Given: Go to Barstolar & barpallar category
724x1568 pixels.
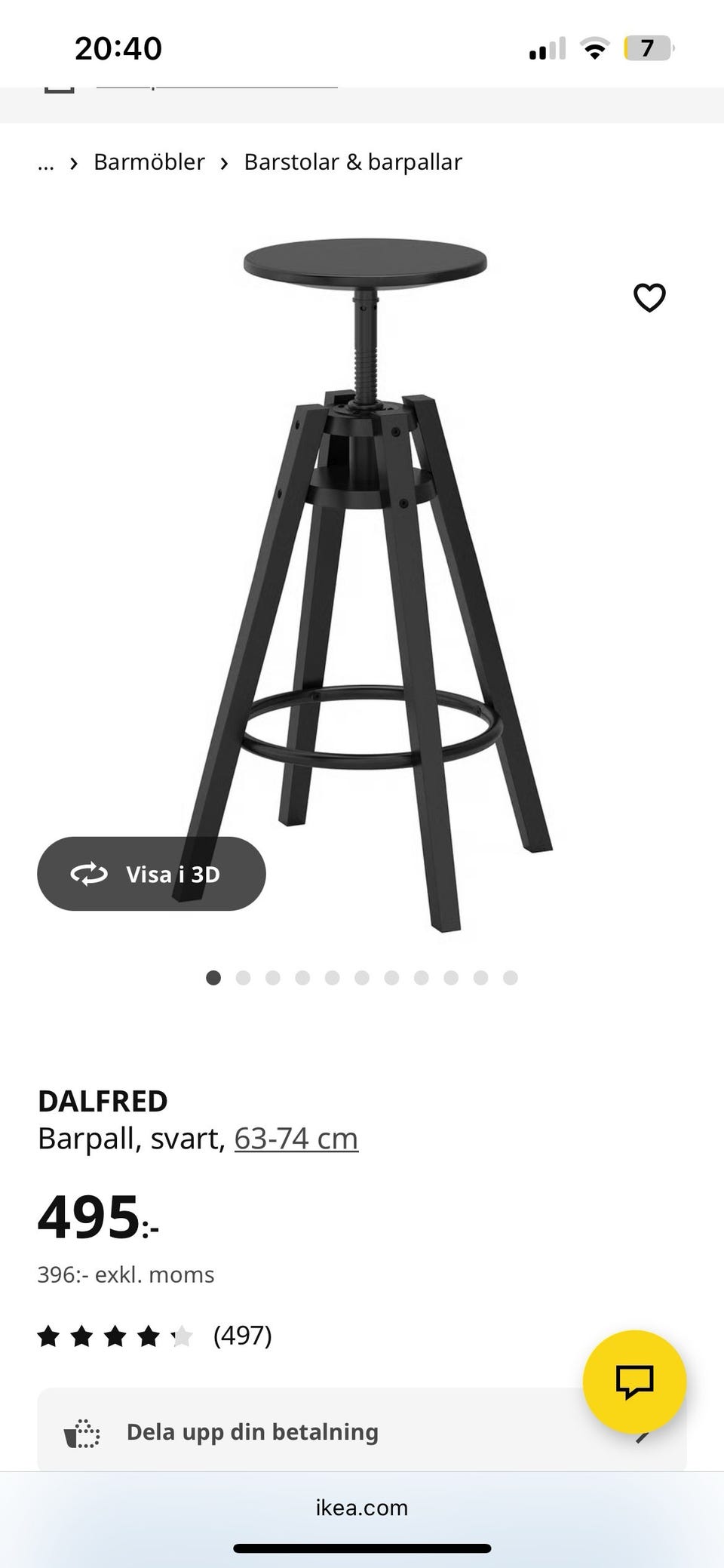Looking at the screenshot, I should click(352, 162).
